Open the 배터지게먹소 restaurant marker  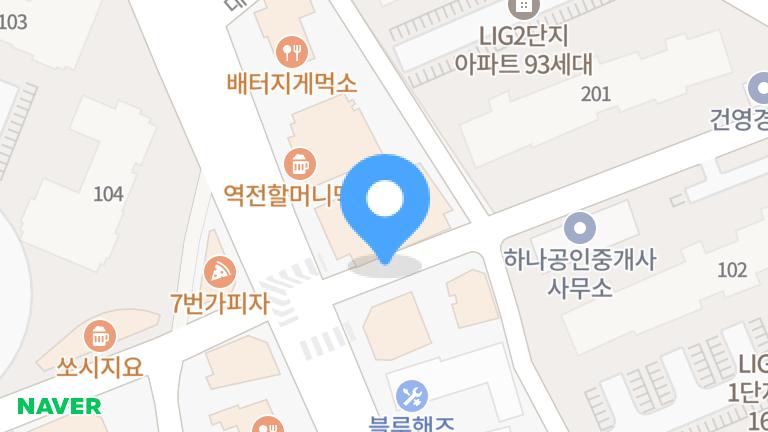point(291,50)
